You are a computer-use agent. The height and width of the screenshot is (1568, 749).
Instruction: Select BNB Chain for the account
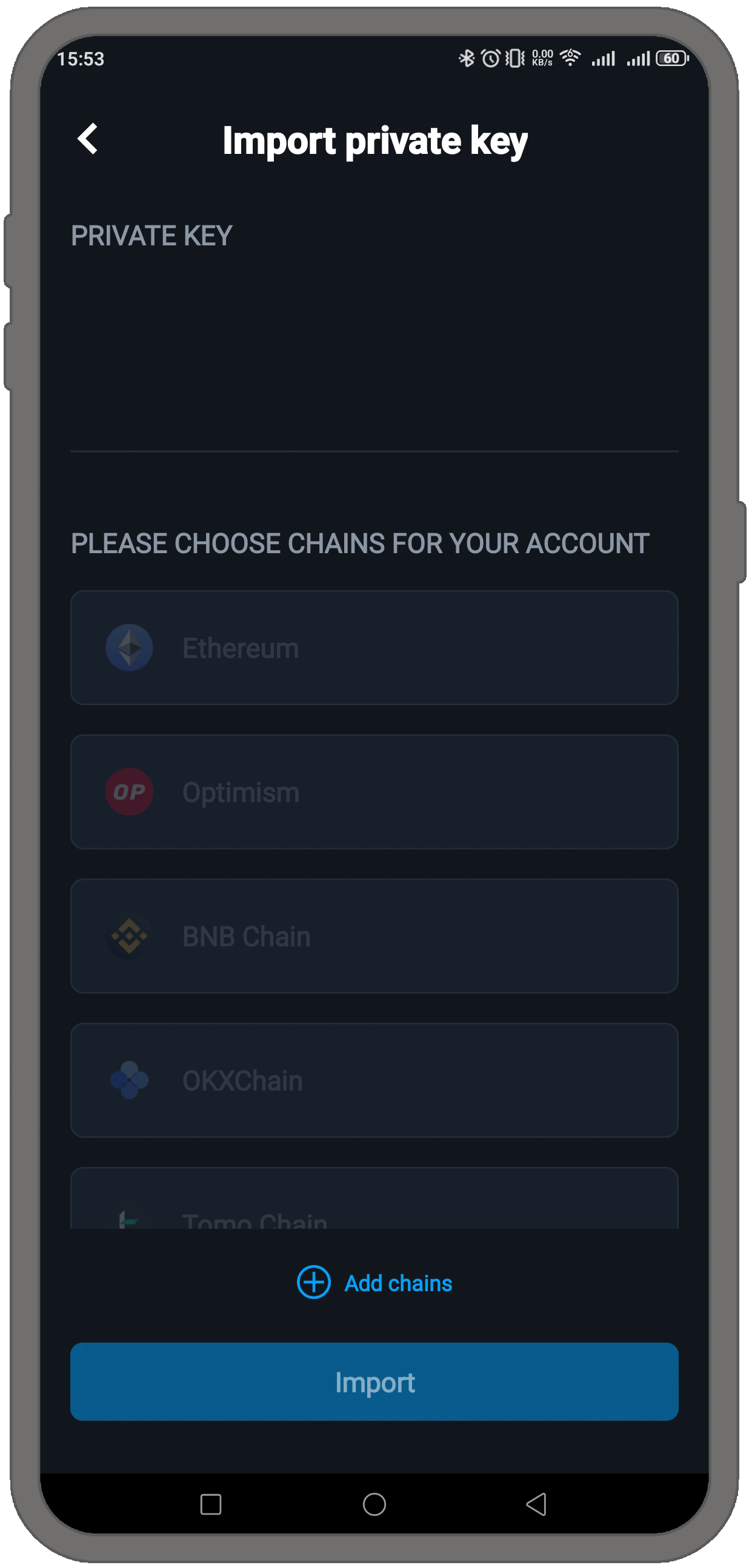pos(374,936)
